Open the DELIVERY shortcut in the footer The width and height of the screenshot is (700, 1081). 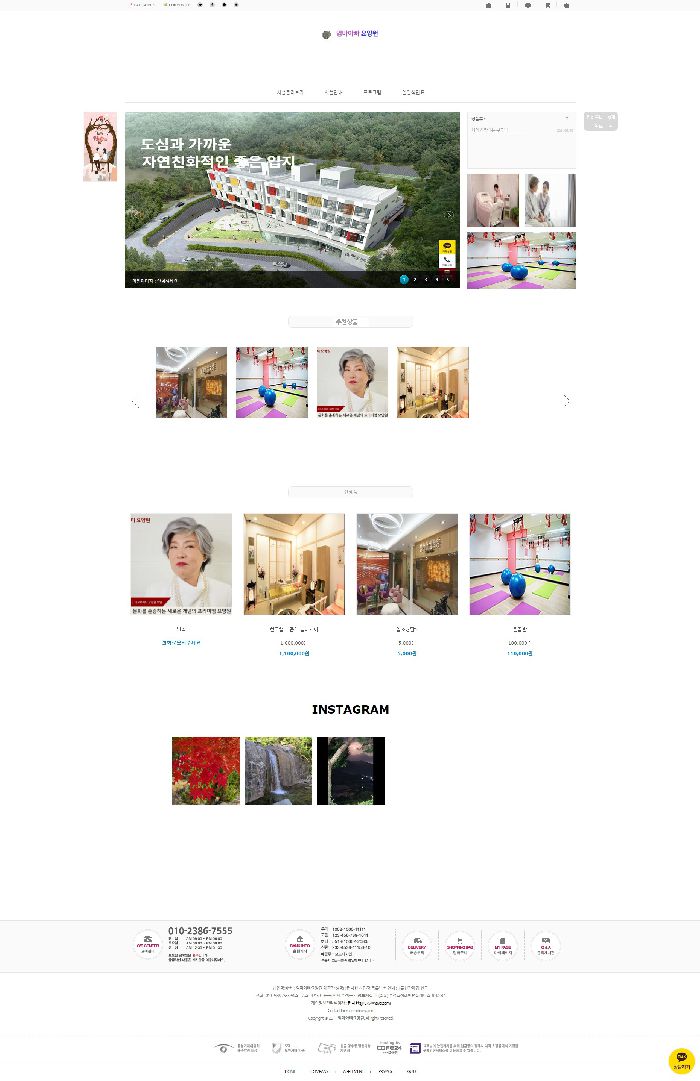pos(416,945)
